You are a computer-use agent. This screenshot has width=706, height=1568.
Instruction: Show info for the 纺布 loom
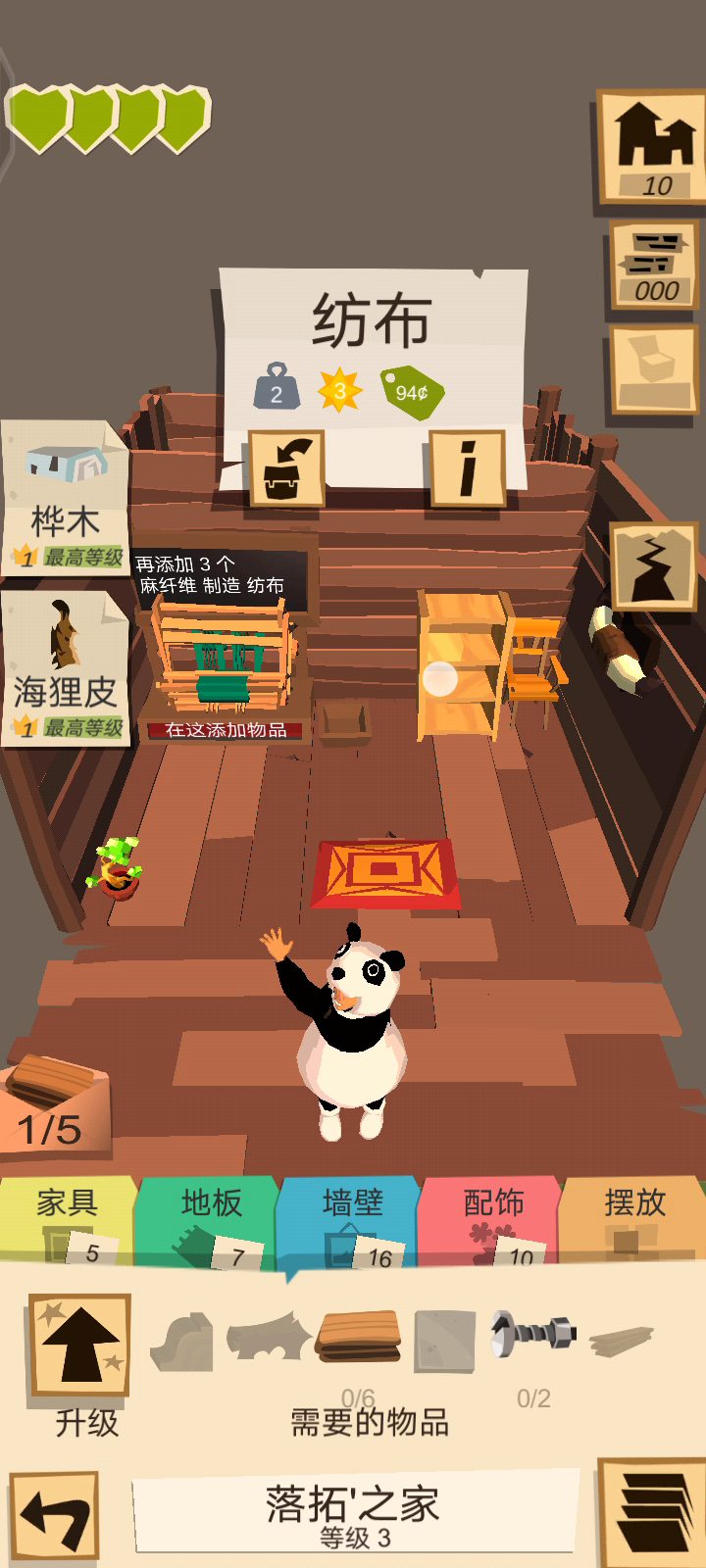pyautogui.click(x=468, y=468)
